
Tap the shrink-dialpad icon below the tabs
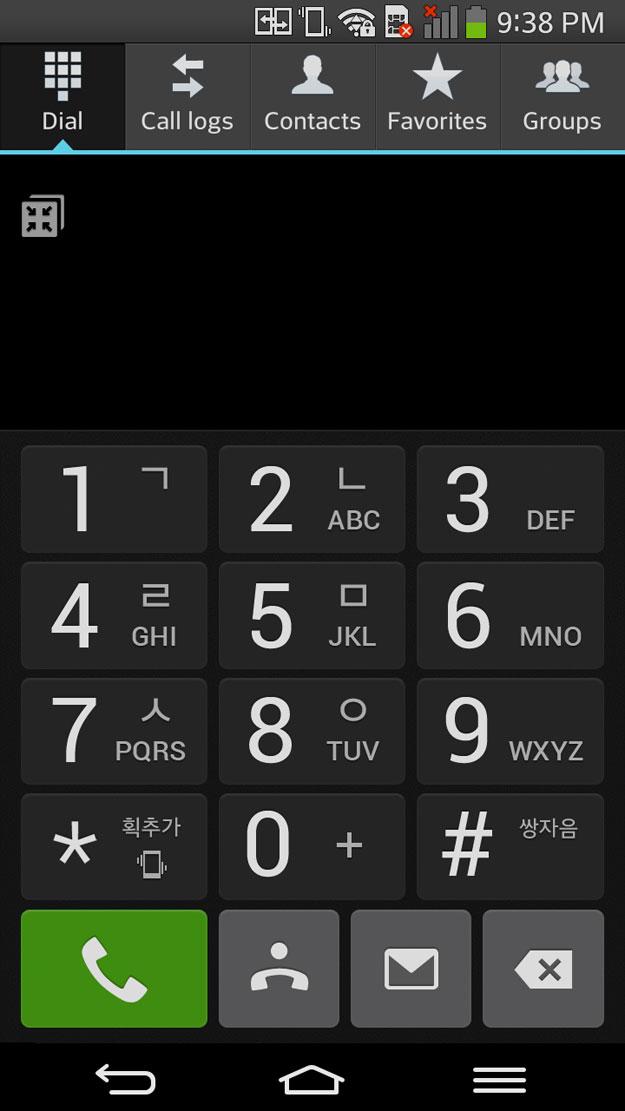click(43, 216)
